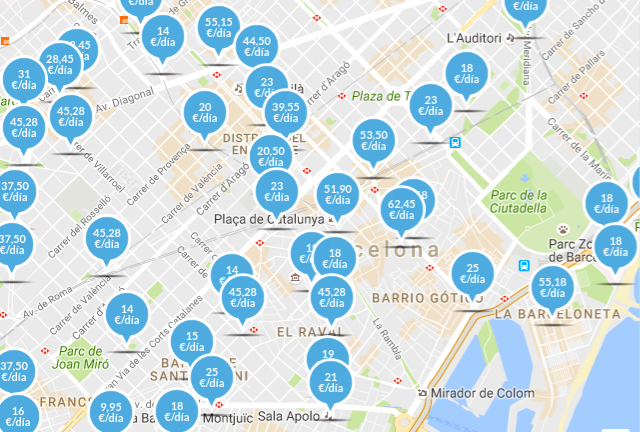640x432 pixels.
Task: Select the 55,15 €/día marker
Action: pyautogui.click(x=218, y=27)
